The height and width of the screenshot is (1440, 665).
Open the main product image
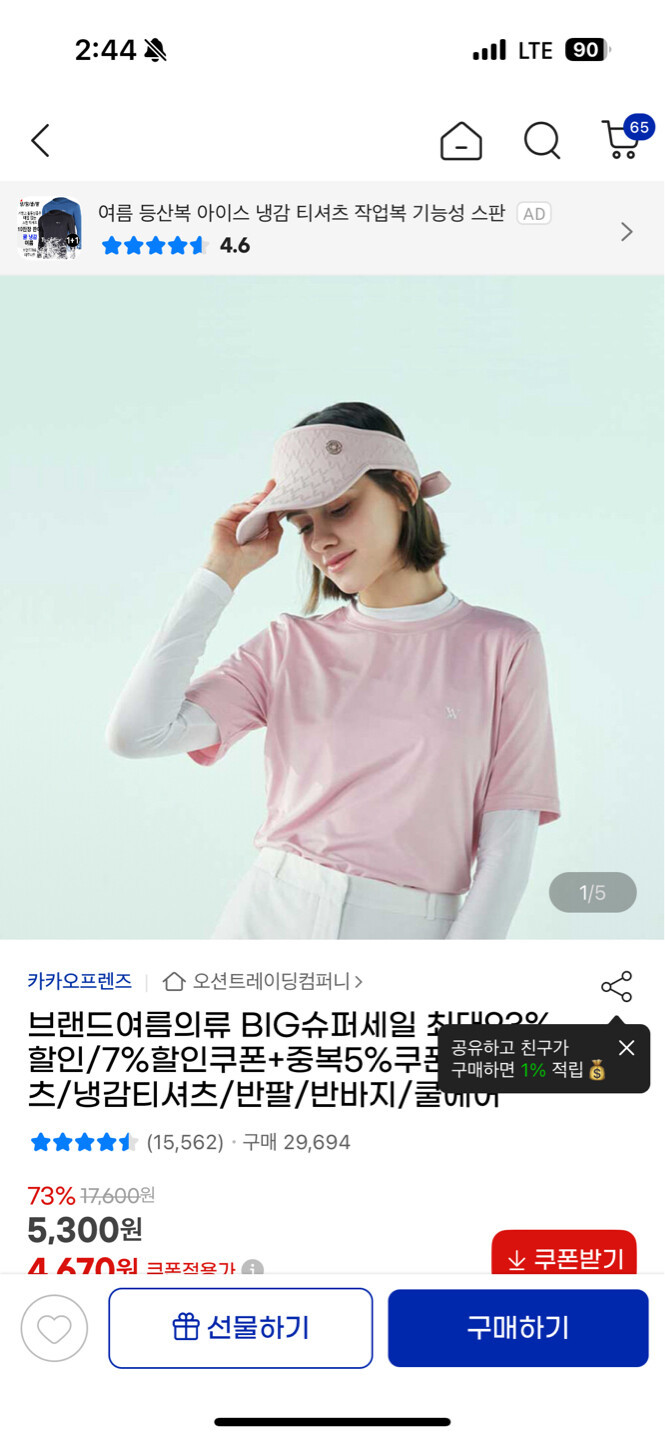(332, 608)
